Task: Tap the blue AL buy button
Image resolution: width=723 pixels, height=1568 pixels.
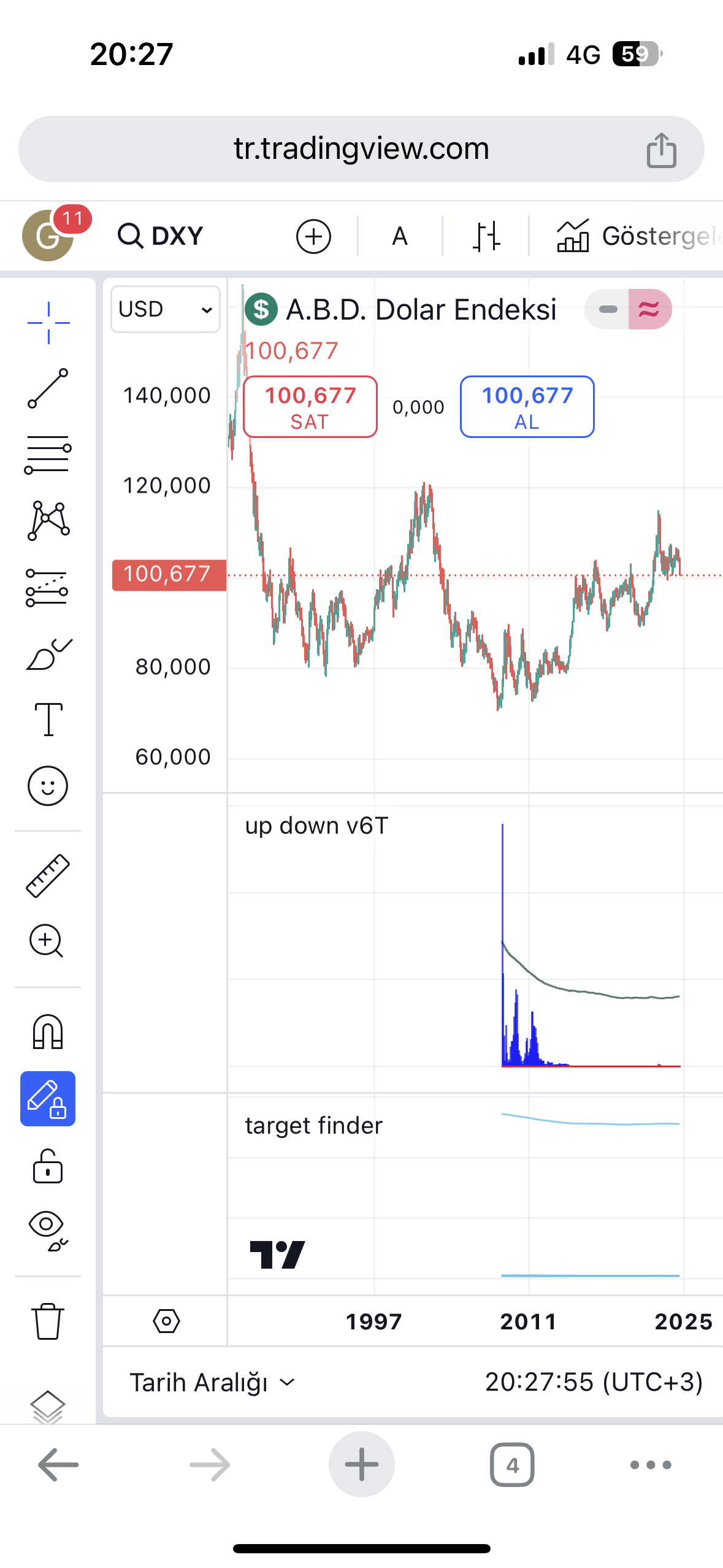Action: 527,407
